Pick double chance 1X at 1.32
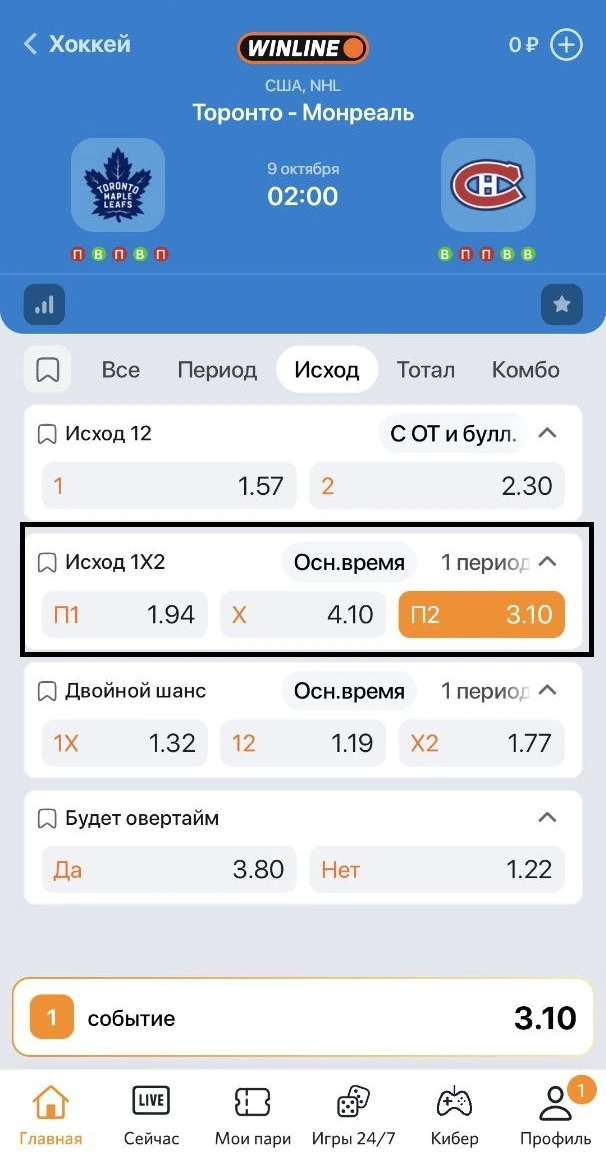The height and width of the screenshot is (1156, 606). coord(124,743)
